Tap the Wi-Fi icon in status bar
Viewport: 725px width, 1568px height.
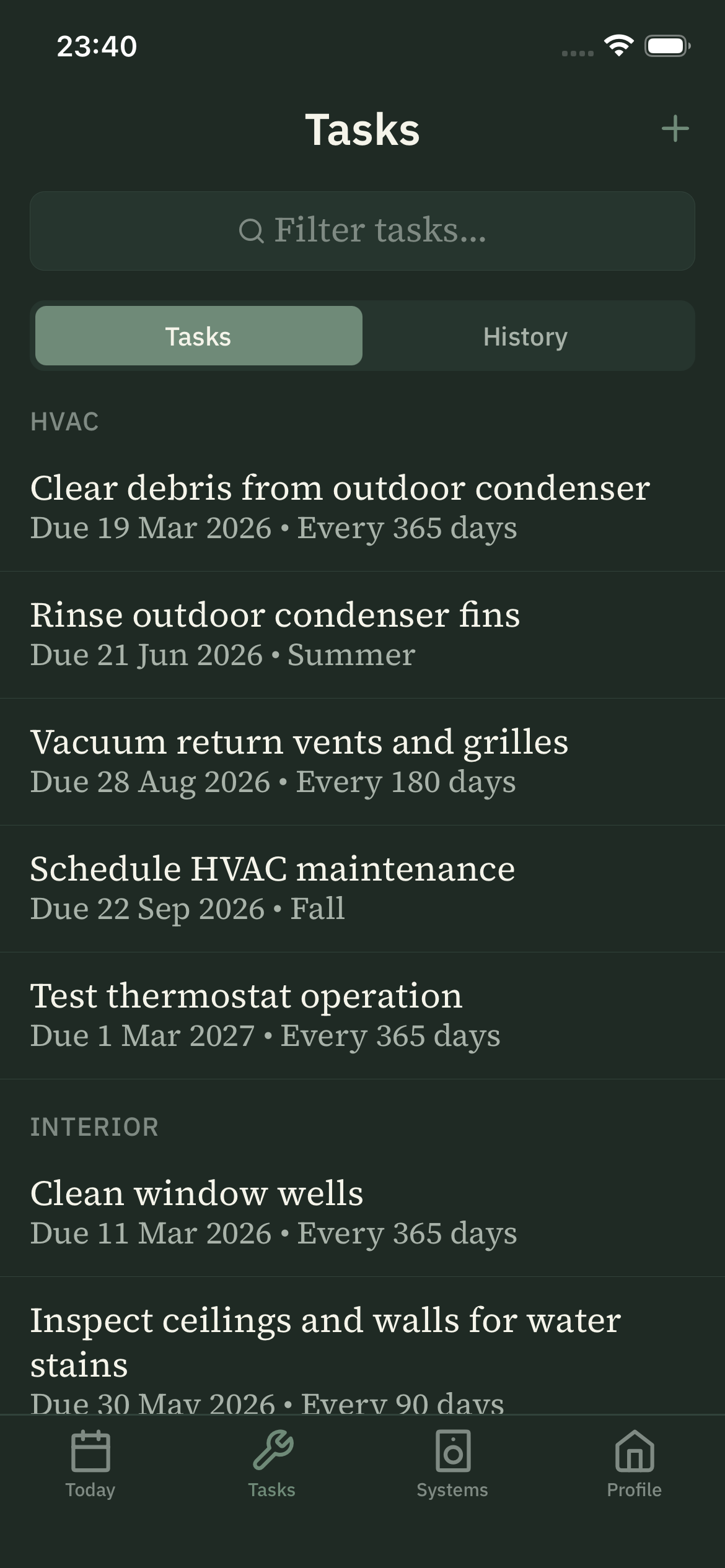(618, 45)
